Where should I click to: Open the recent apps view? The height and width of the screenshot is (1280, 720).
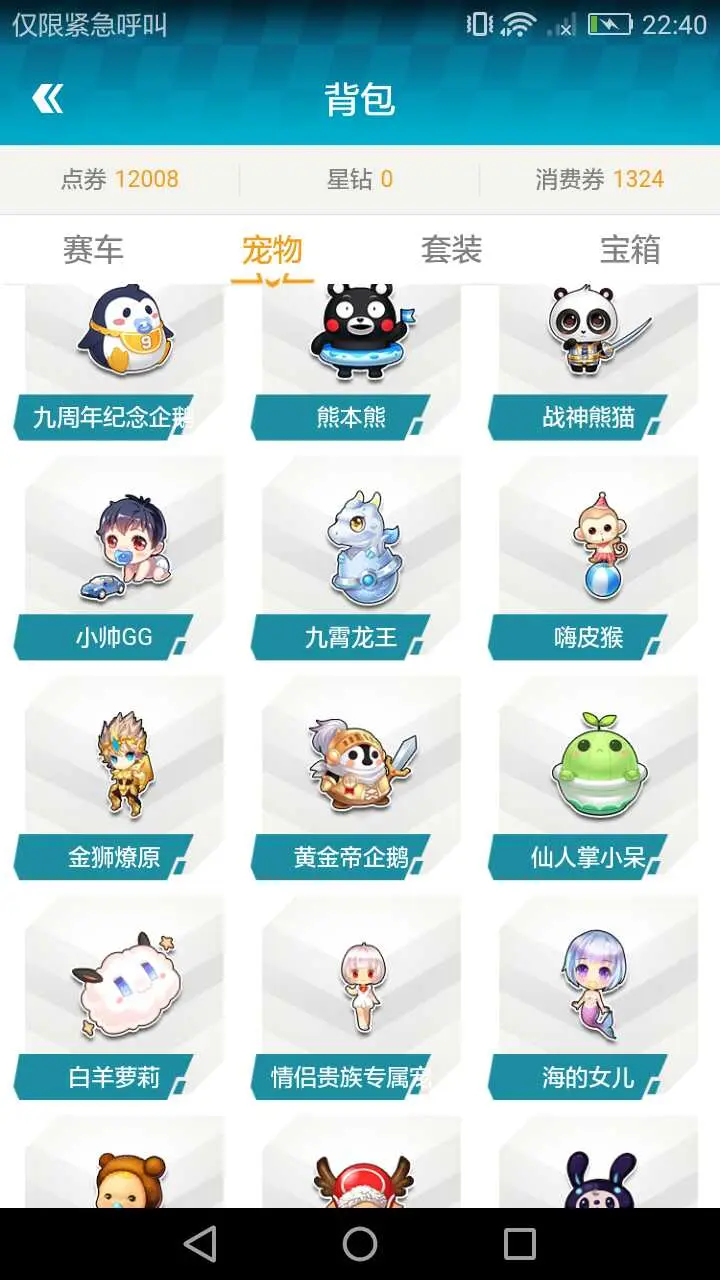tap(520, 1244)
